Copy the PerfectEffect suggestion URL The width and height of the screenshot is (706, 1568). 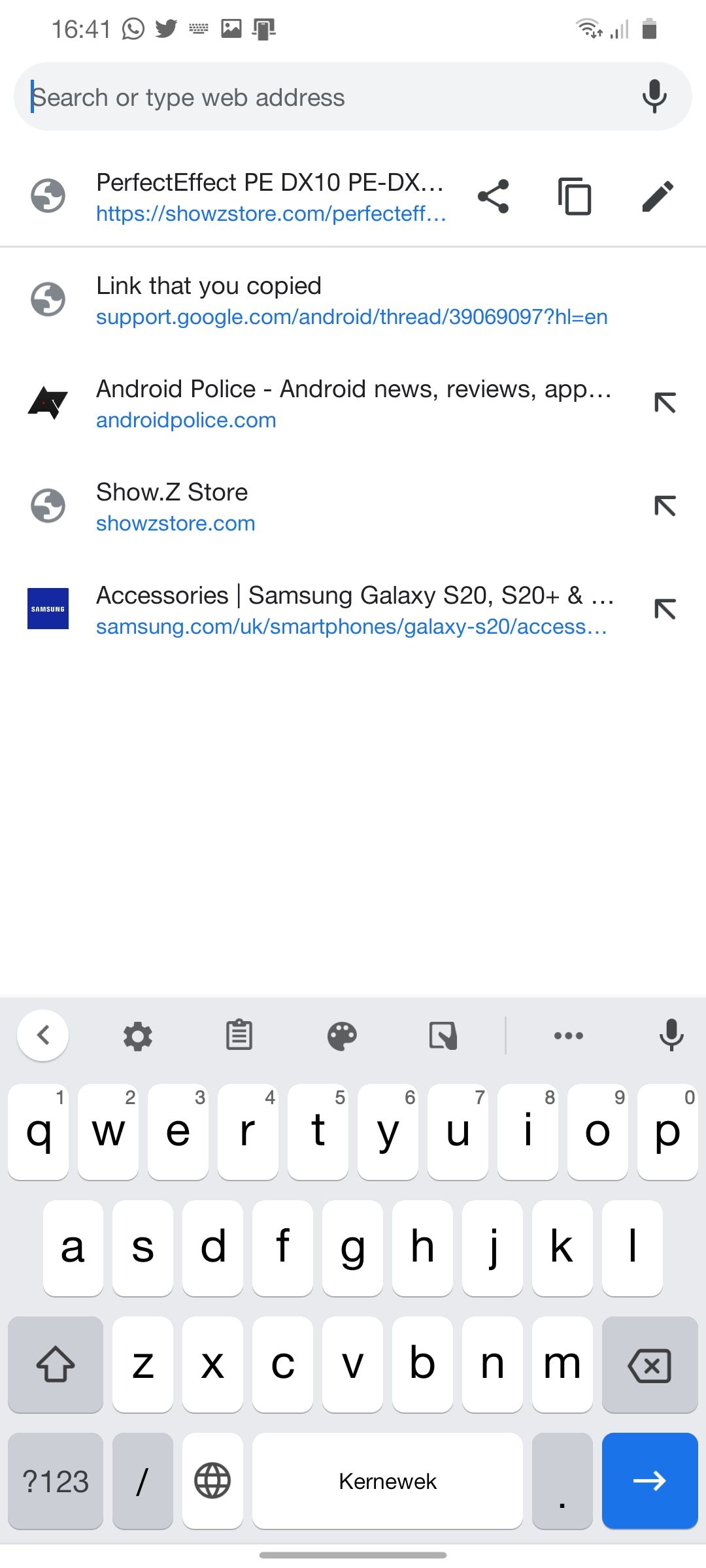click(575, 196)
